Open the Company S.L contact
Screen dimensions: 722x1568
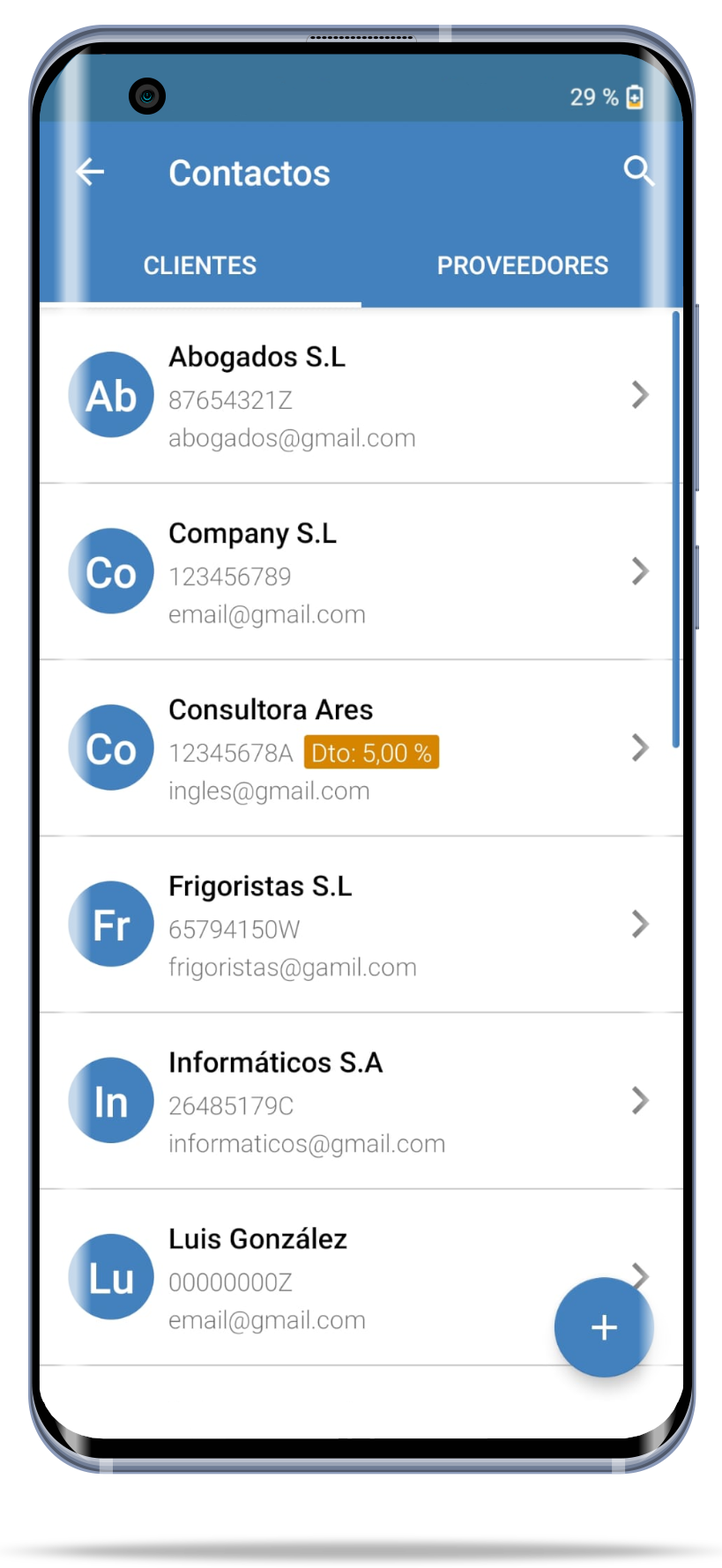(353, 572)
